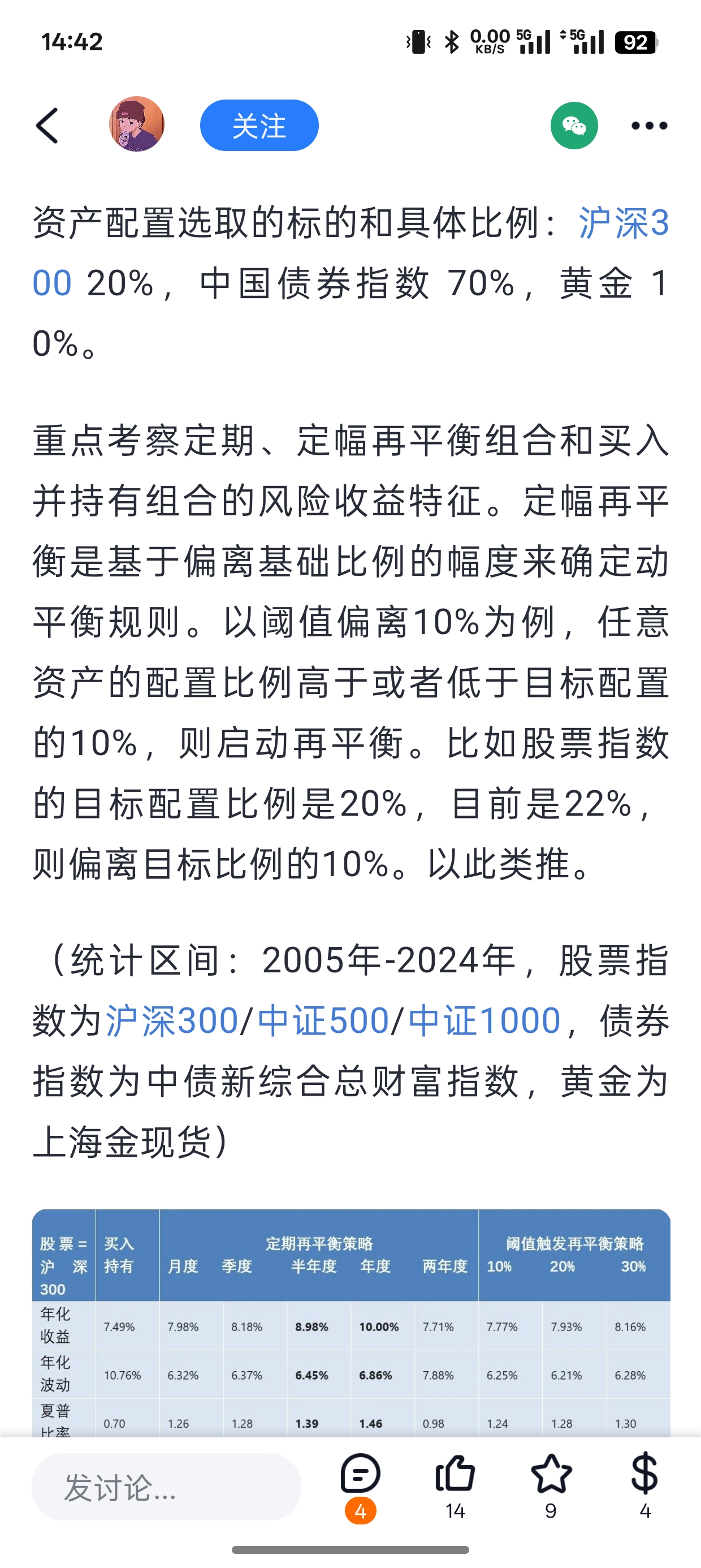Open the 中证1000 stock link
This screenshot has width=701, height=1568.
click(x=484, y=1021)
